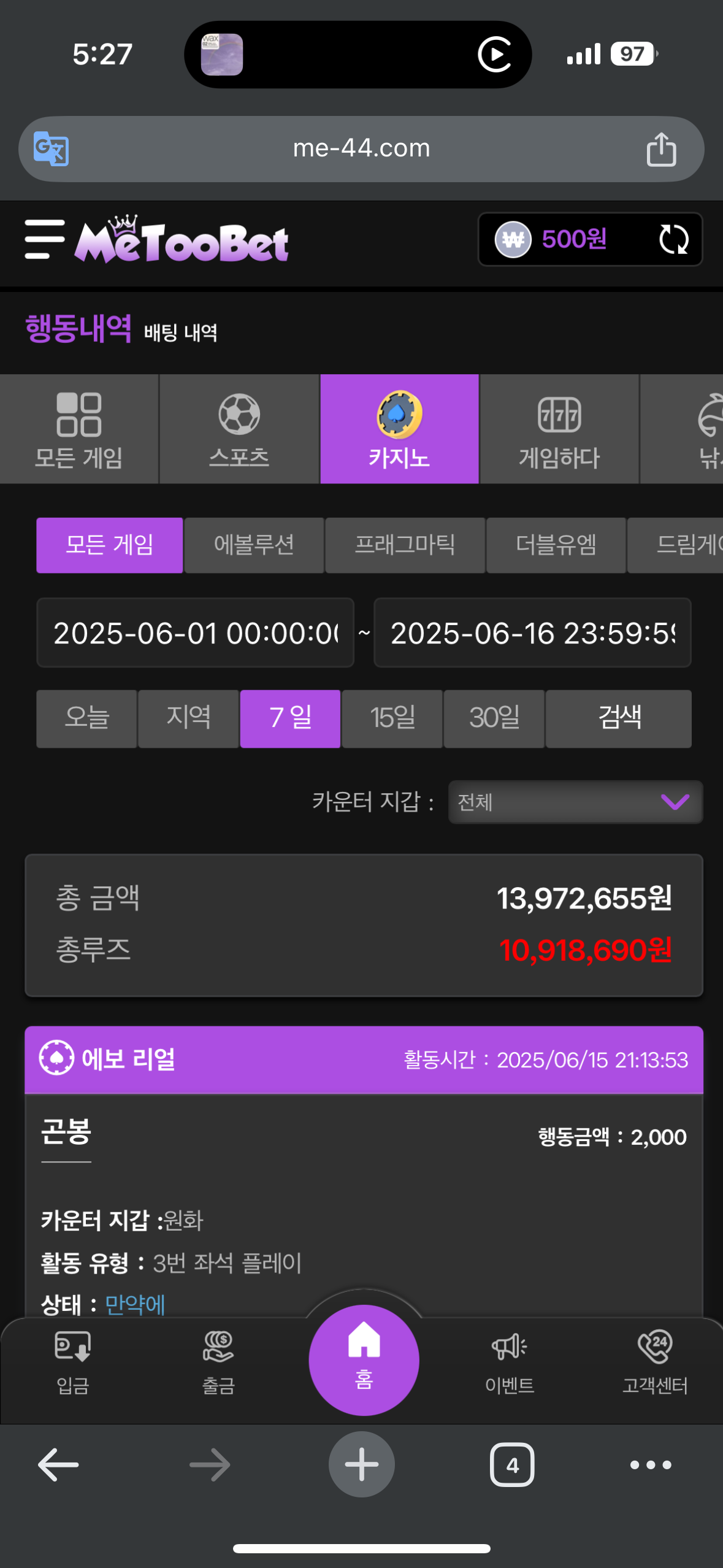
Task: Switch to the 스포츠 category tab
Action: (x=239, y=429)
